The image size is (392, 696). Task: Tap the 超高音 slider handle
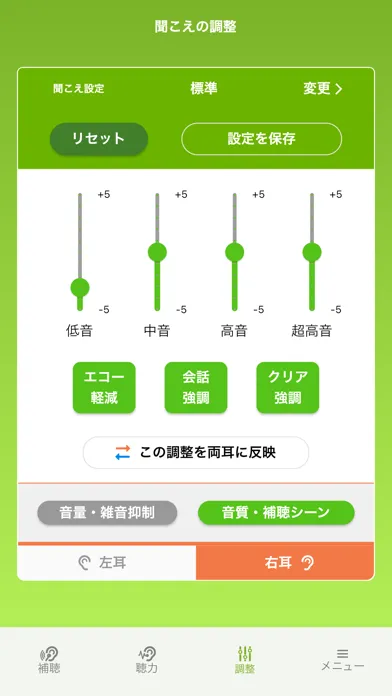[x=312, y=252]
